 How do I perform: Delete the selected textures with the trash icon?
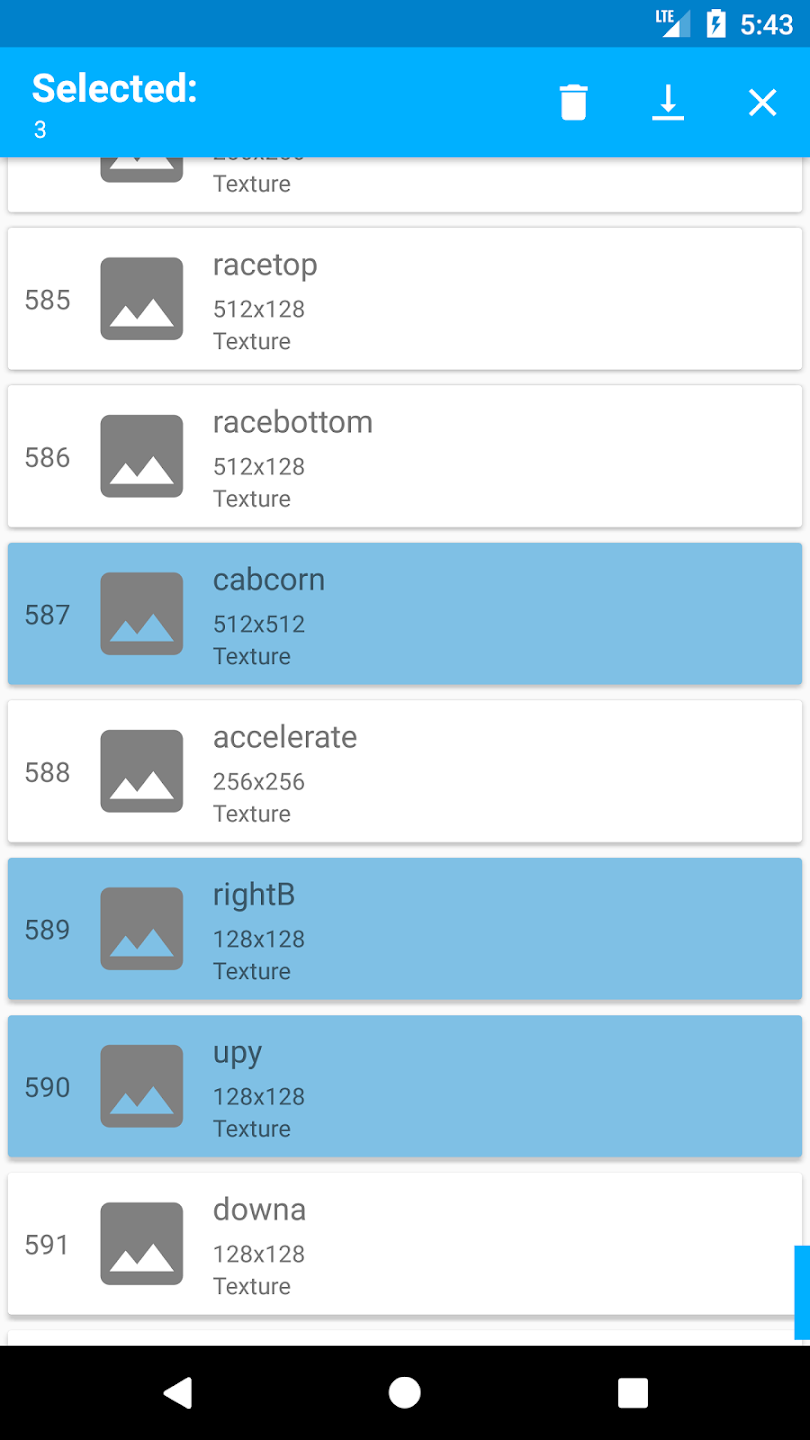point(573,102)
